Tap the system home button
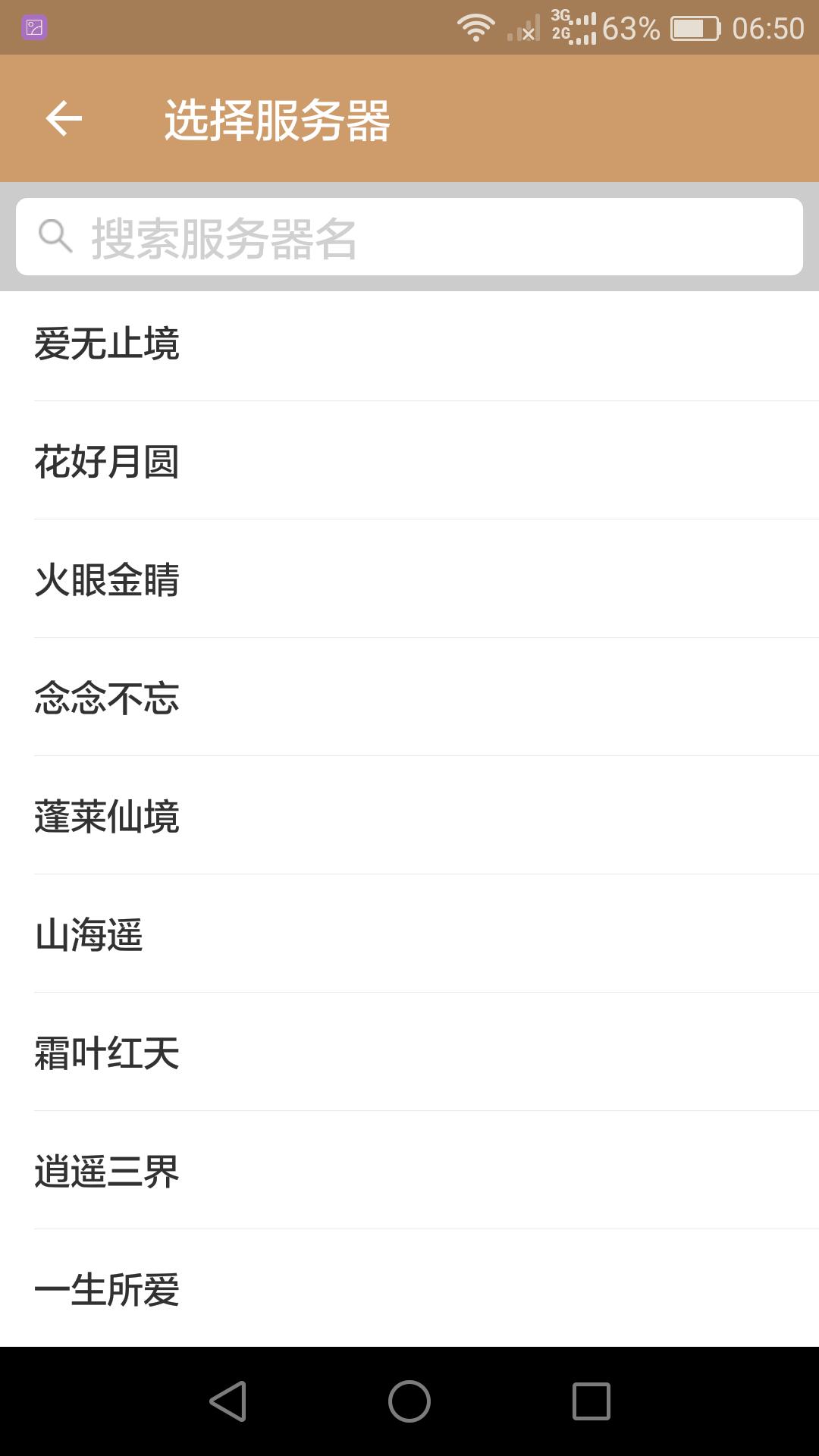This screenshot has width=819, height=1456. 409,1401
